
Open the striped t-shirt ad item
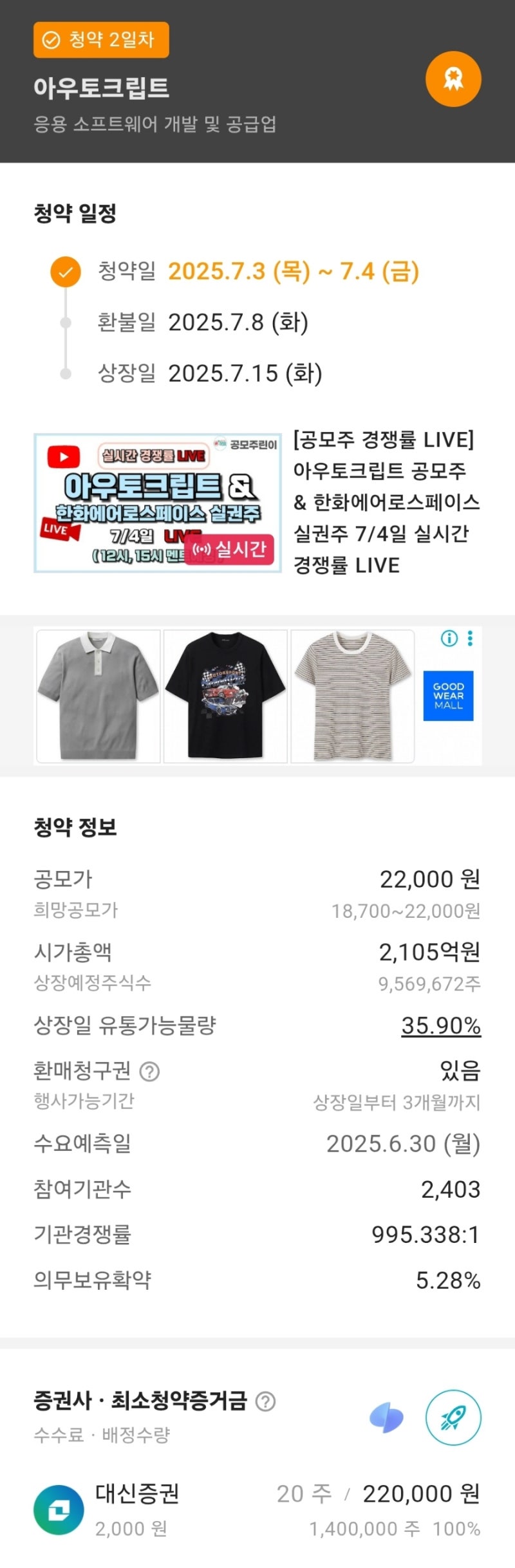353,696
